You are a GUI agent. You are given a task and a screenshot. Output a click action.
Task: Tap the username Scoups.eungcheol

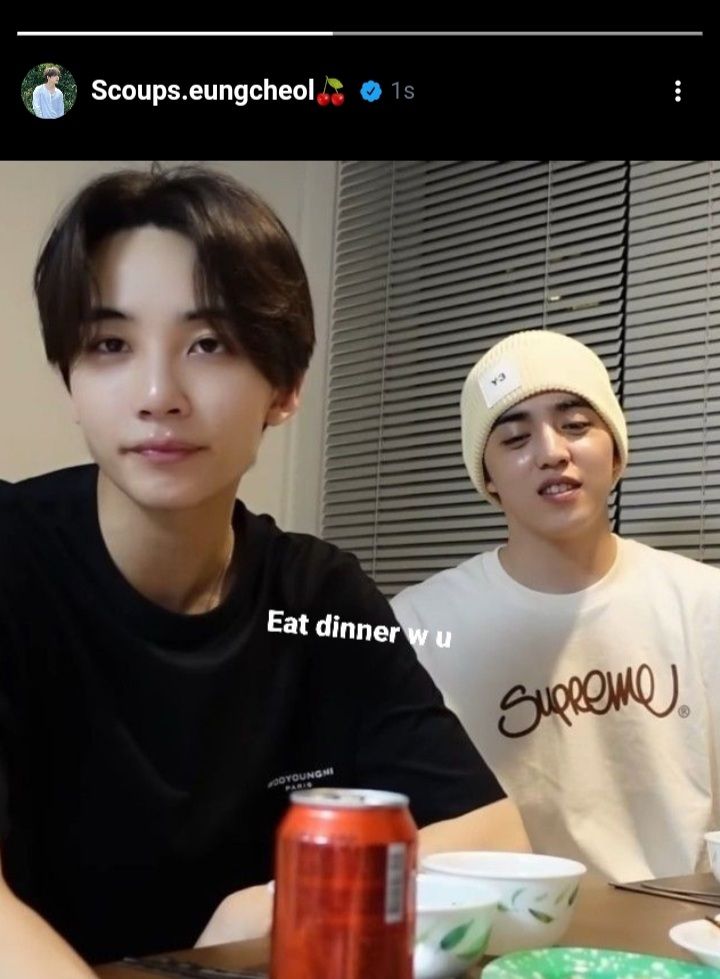pos(203,91)
